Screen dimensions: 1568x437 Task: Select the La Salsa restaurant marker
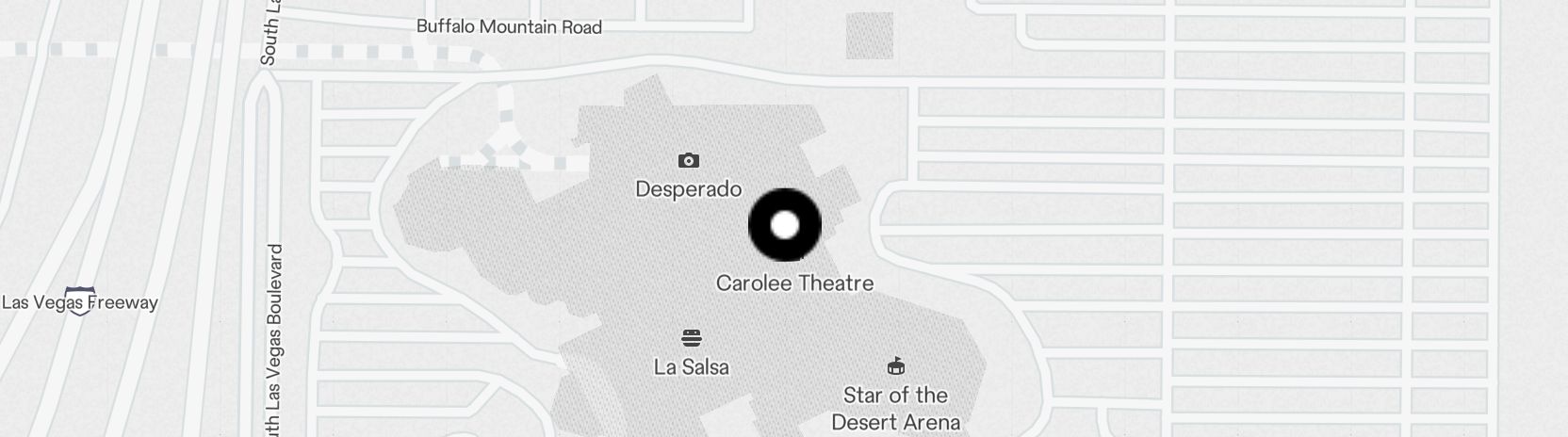(691, 338)
